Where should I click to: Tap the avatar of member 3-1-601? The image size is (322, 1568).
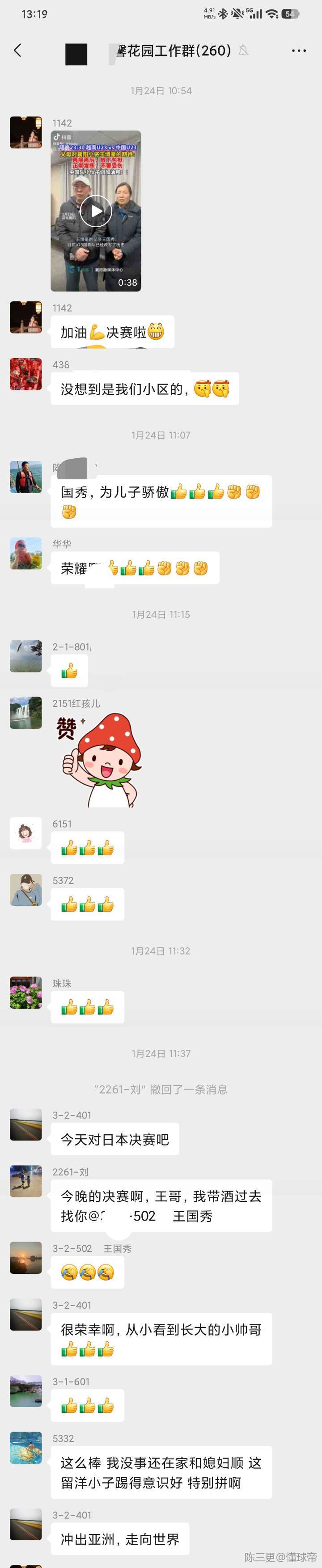25,1391
